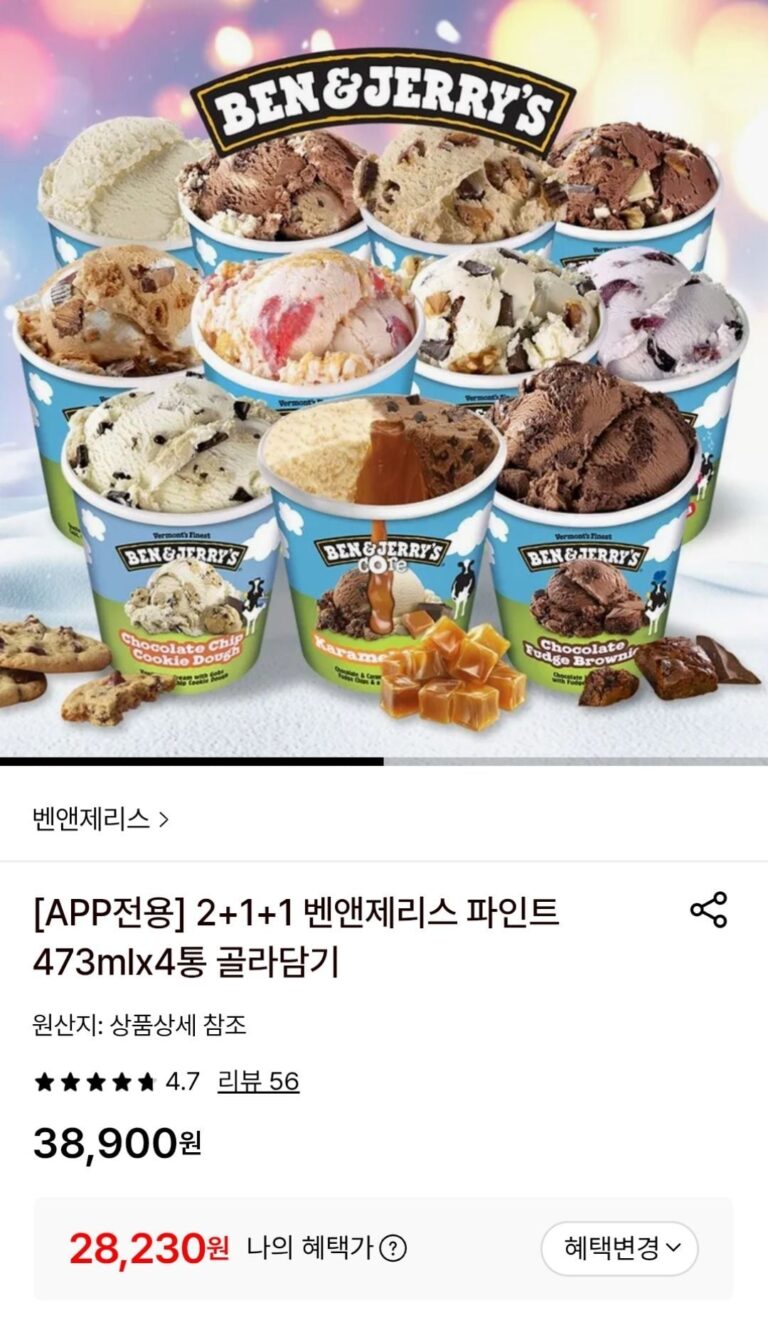This screenshot has height=1325, width=768.
Task: Share this Ben & Jerry's product
Action: point(709,910)
